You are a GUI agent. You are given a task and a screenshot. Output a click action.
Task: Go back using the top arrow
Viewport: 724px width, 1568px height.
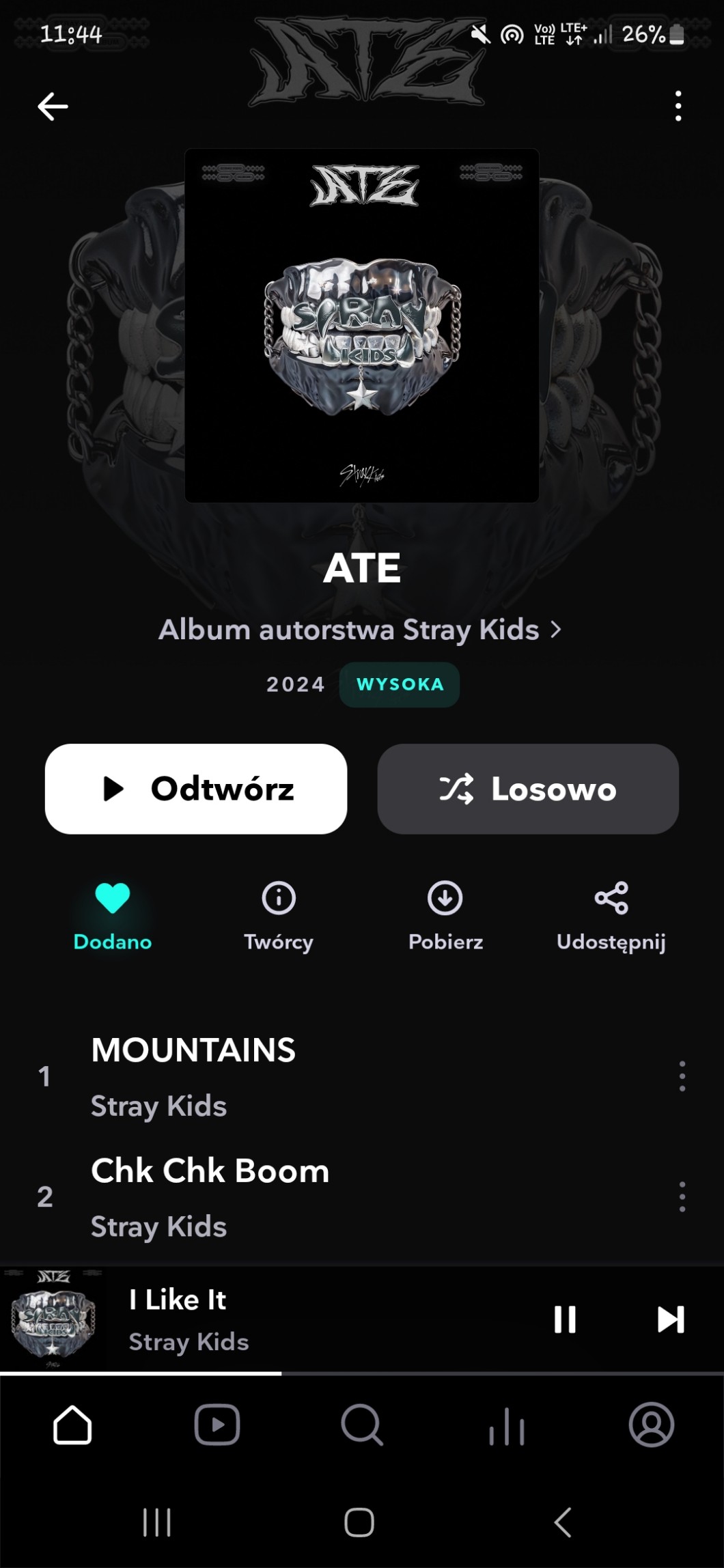click(53, 107)
